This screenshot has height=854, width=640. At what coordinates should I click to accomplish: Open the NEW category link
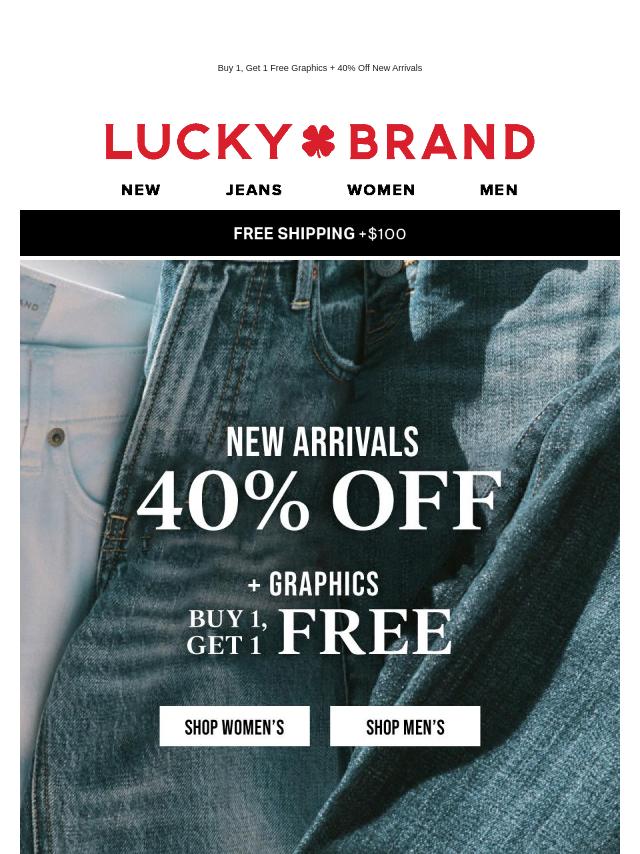point(141,190)
